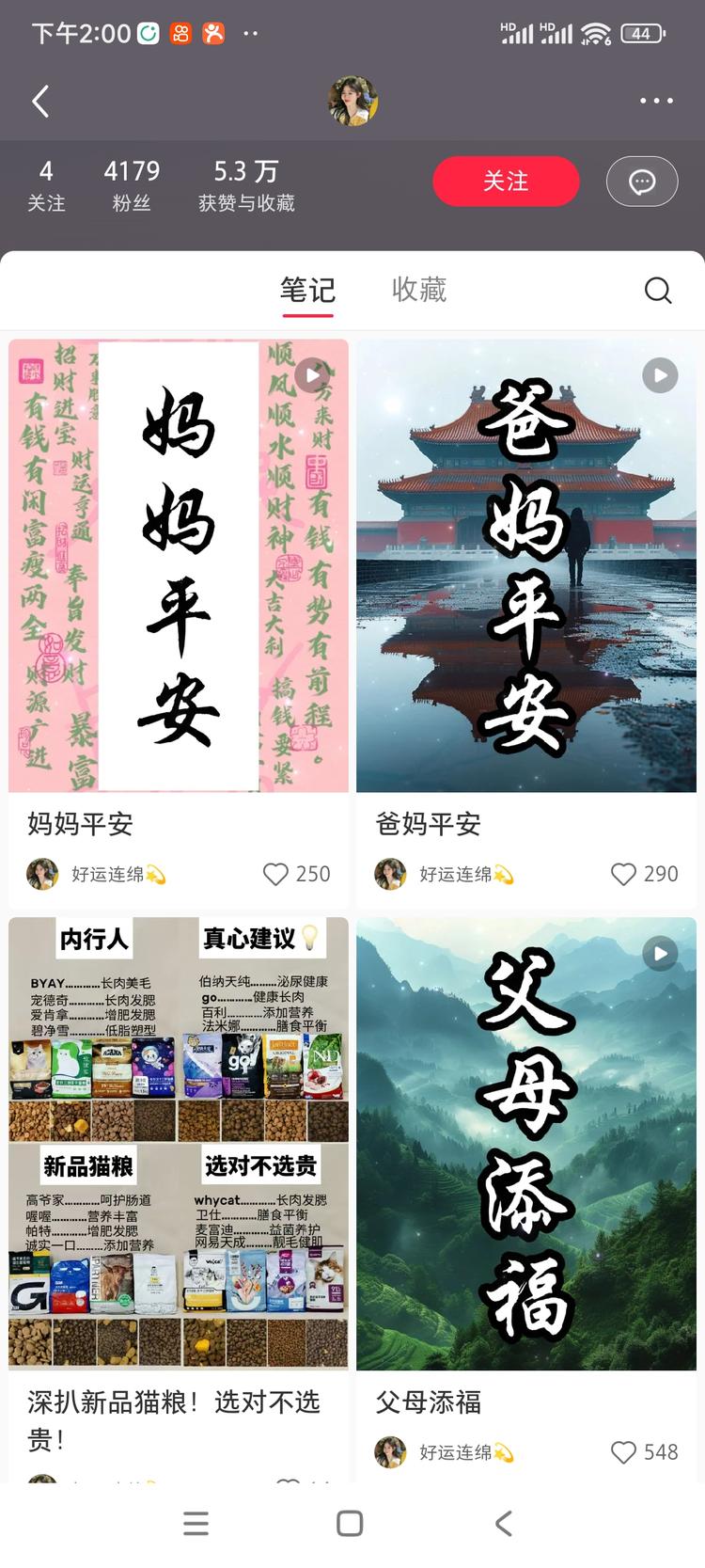Play the 妈妈平安 video
The height and width of the screenshot is (1568, 705).
pyautogui.click(x=311, y=374)
